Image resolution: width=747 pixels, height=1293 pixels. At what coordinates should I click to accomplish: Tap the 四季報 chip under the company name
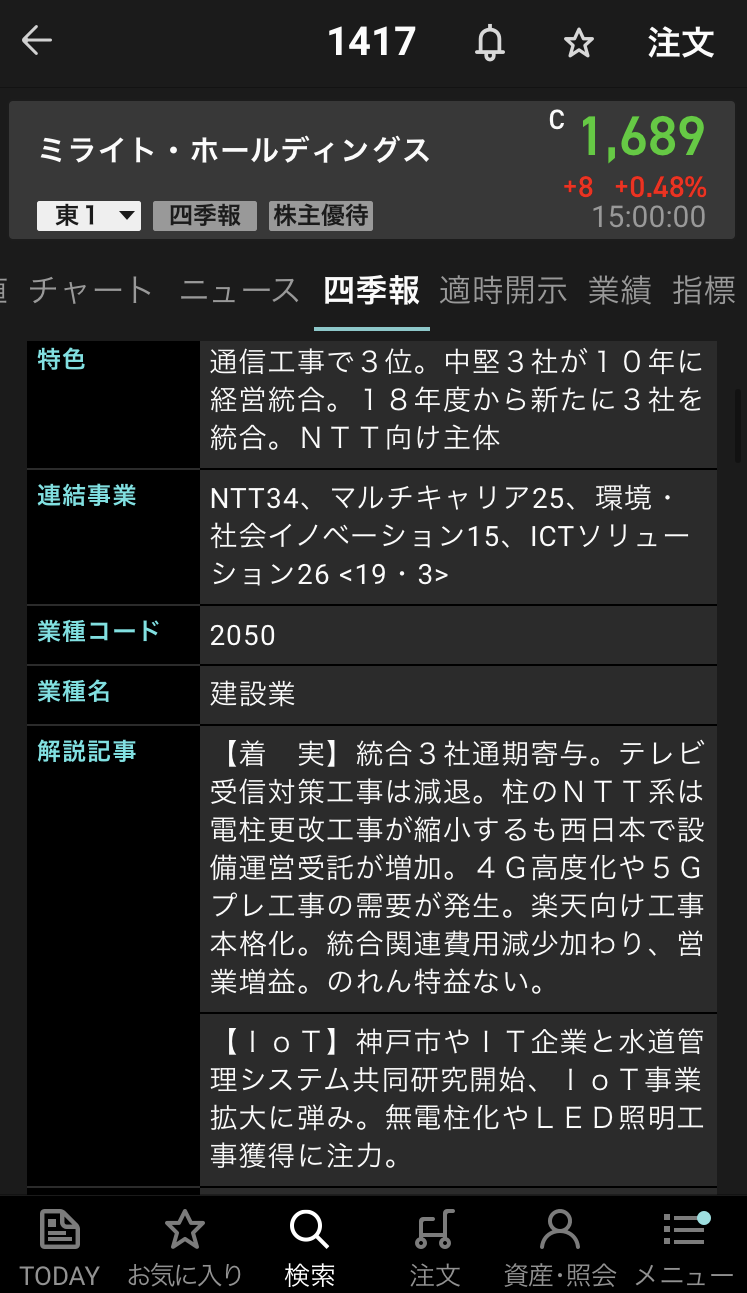205,216
